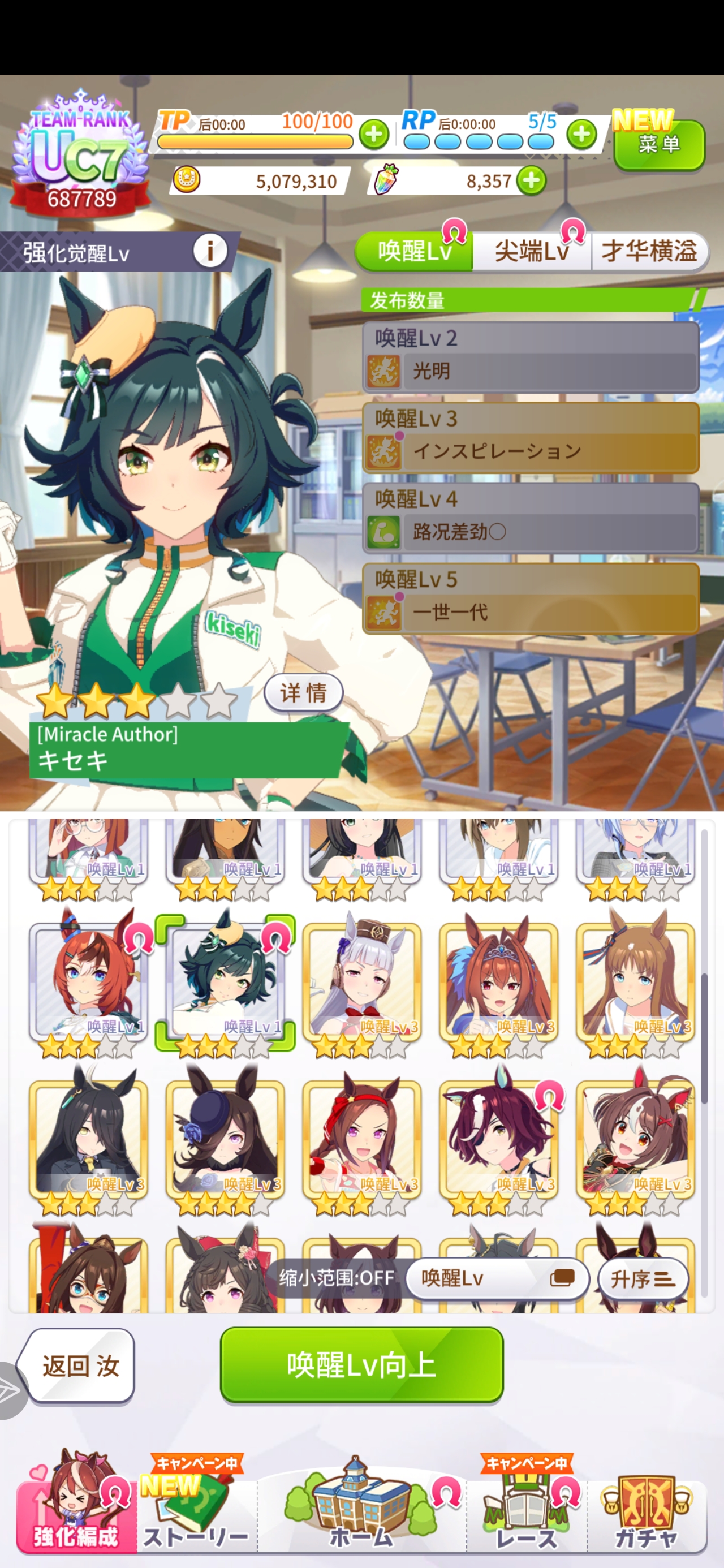Open the 唤醒Lv sort dropdown
The width and height of the screenshot is (724, 1568).
(x=496, y=1278)
